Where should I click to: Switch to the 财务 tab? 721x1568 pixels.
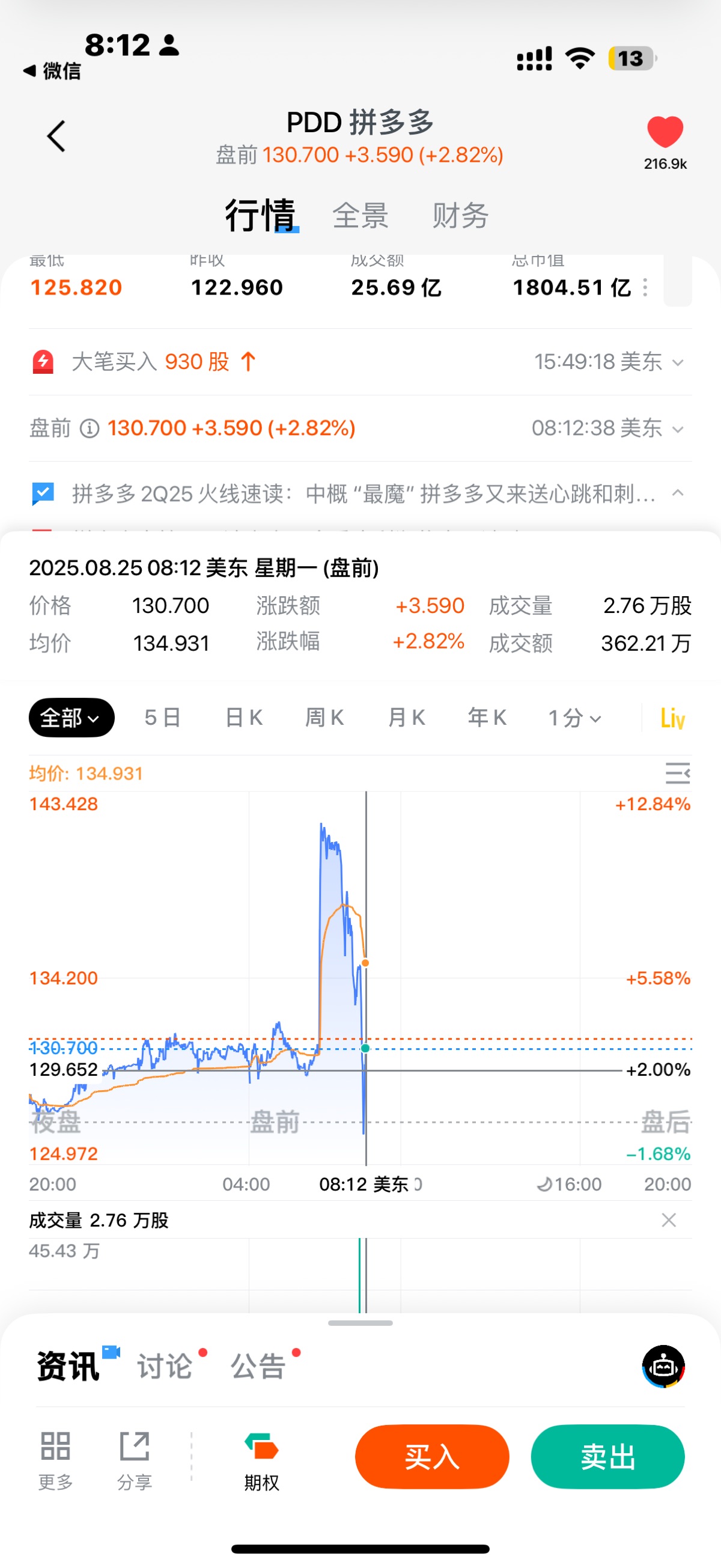click(x=460, y=216)
